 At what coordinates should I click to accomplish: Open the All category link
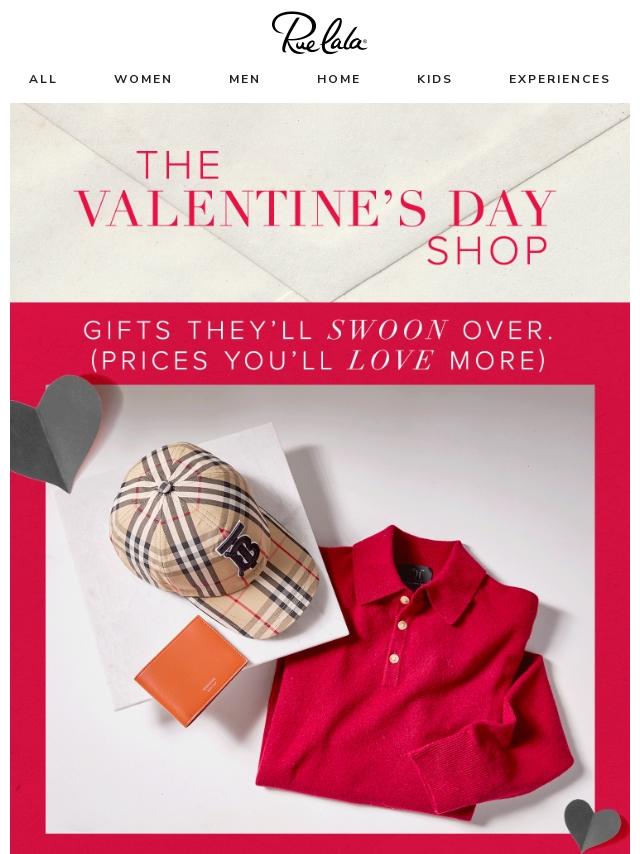click(x=43, y=79)
